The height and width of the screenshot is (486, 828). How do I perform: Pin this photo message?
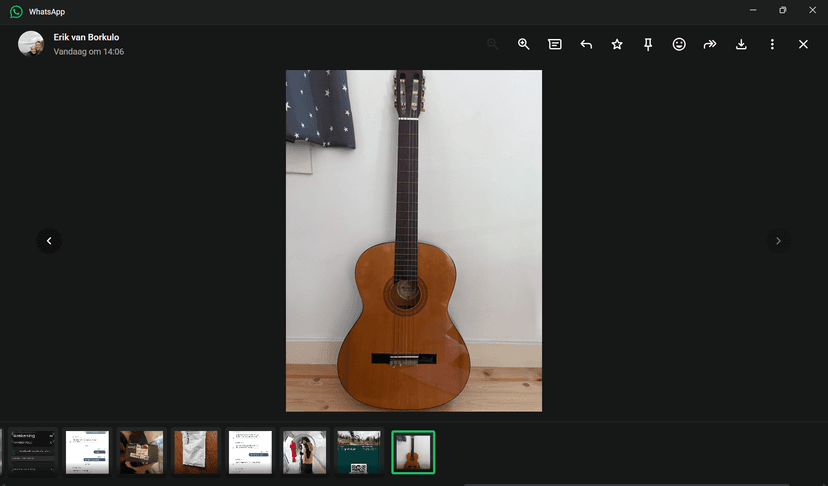[x=648, y=44]
